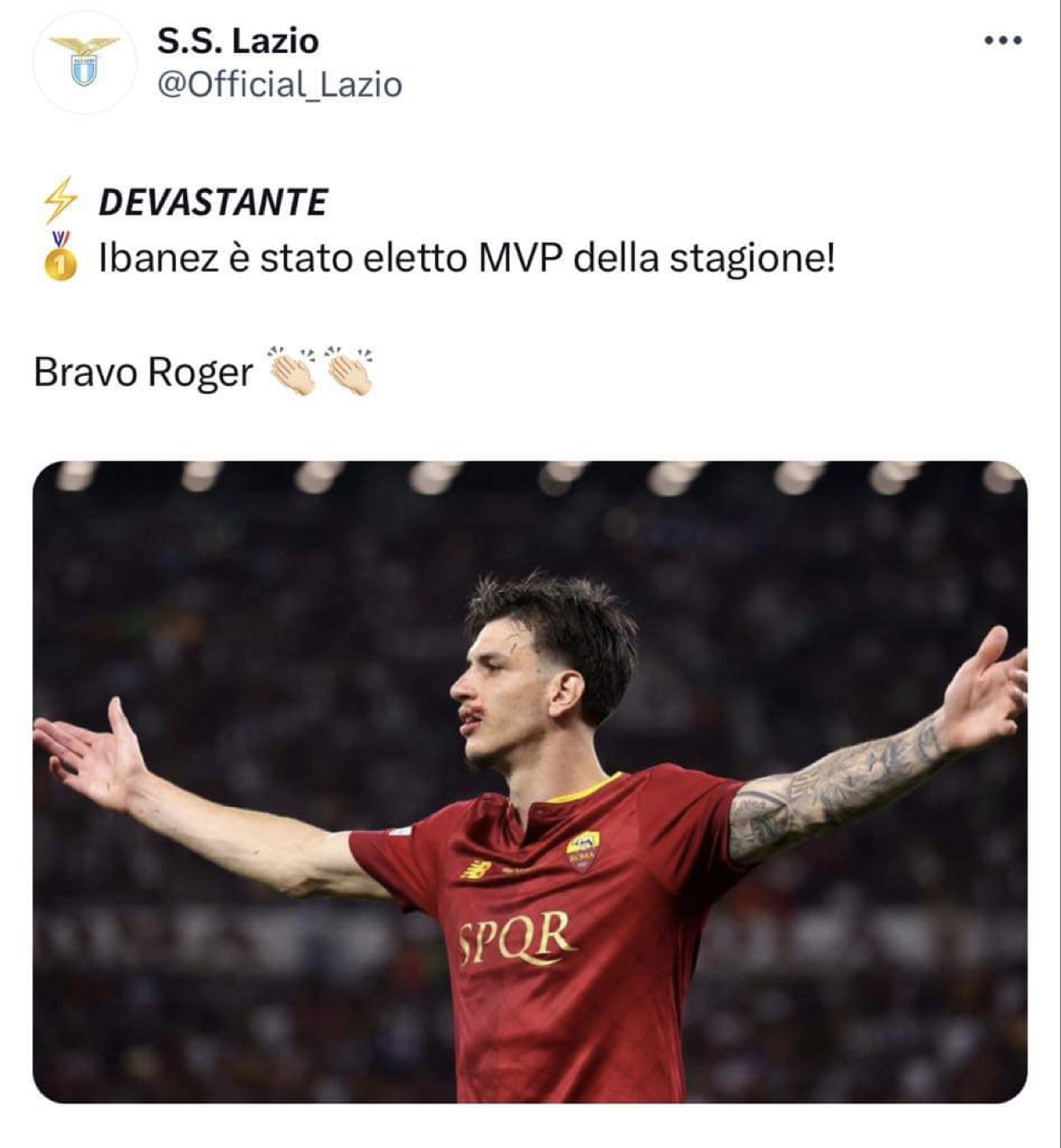The height and width of the screenshot is (1148, 1061).
Task: Visit the @Official_Lazio account handle
Action: pyautogui.click(x=279, y=85)
